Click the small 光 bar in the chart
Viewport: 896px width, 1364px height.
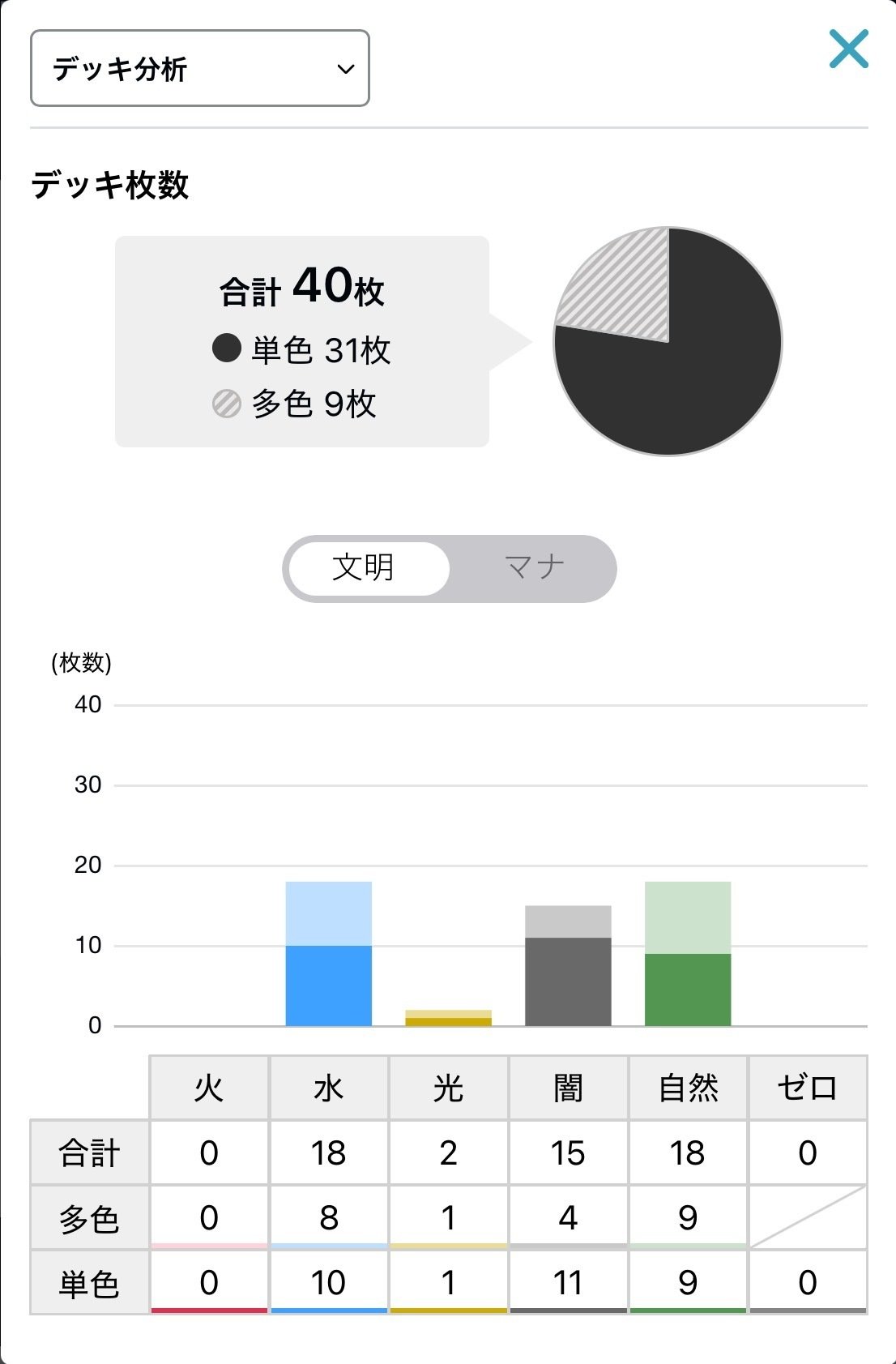447,1015
